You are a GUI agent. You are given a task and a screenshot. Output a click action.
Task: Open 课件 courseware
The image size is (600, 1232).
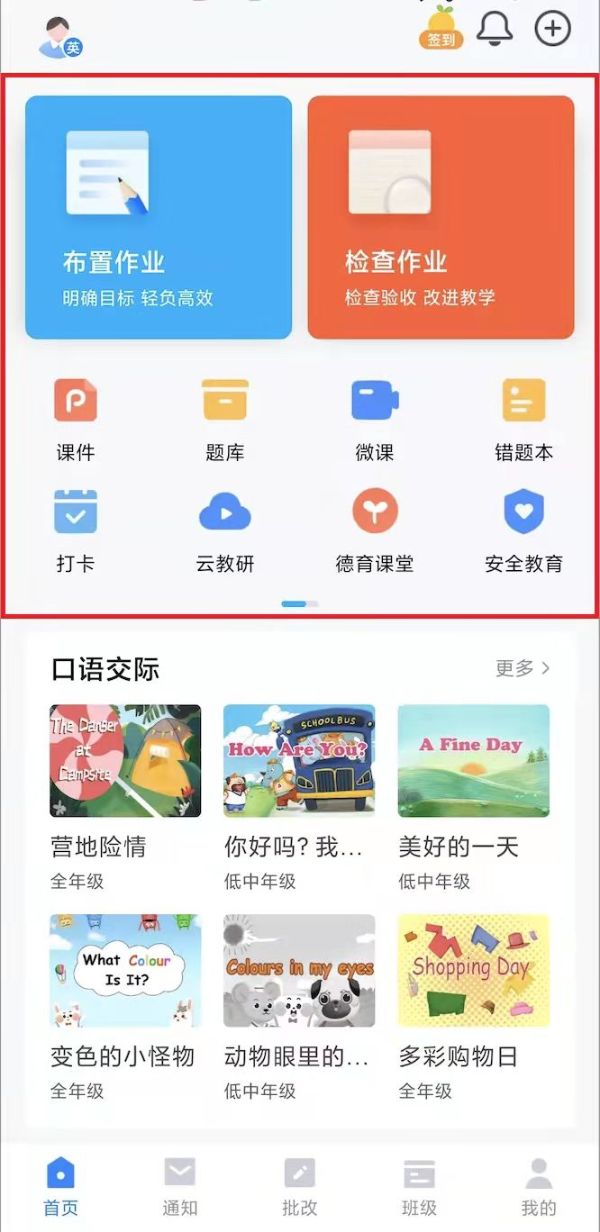[x=75, y=418]
